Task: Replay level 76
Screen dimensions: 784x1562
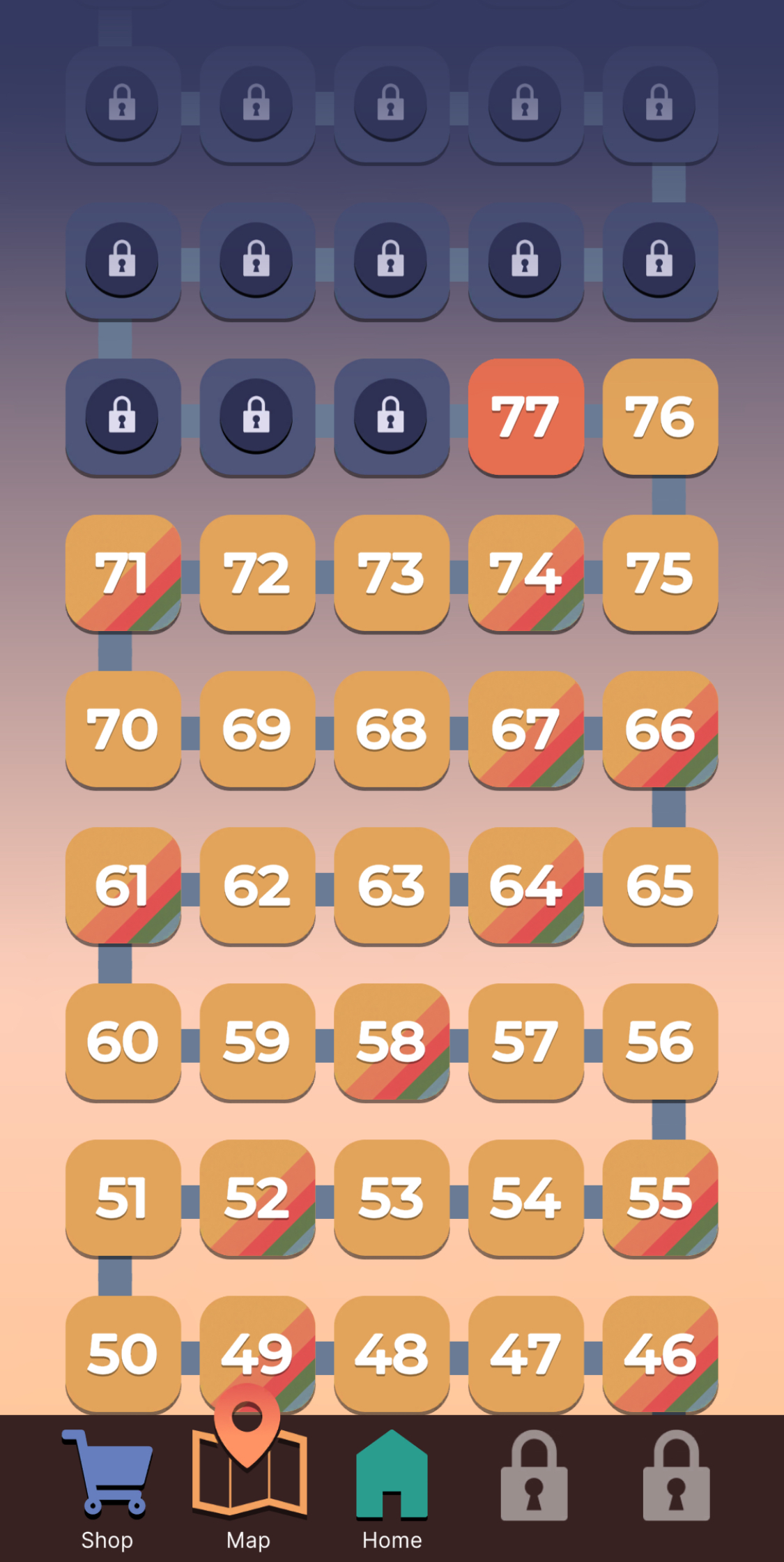Action: pos(660,417)
